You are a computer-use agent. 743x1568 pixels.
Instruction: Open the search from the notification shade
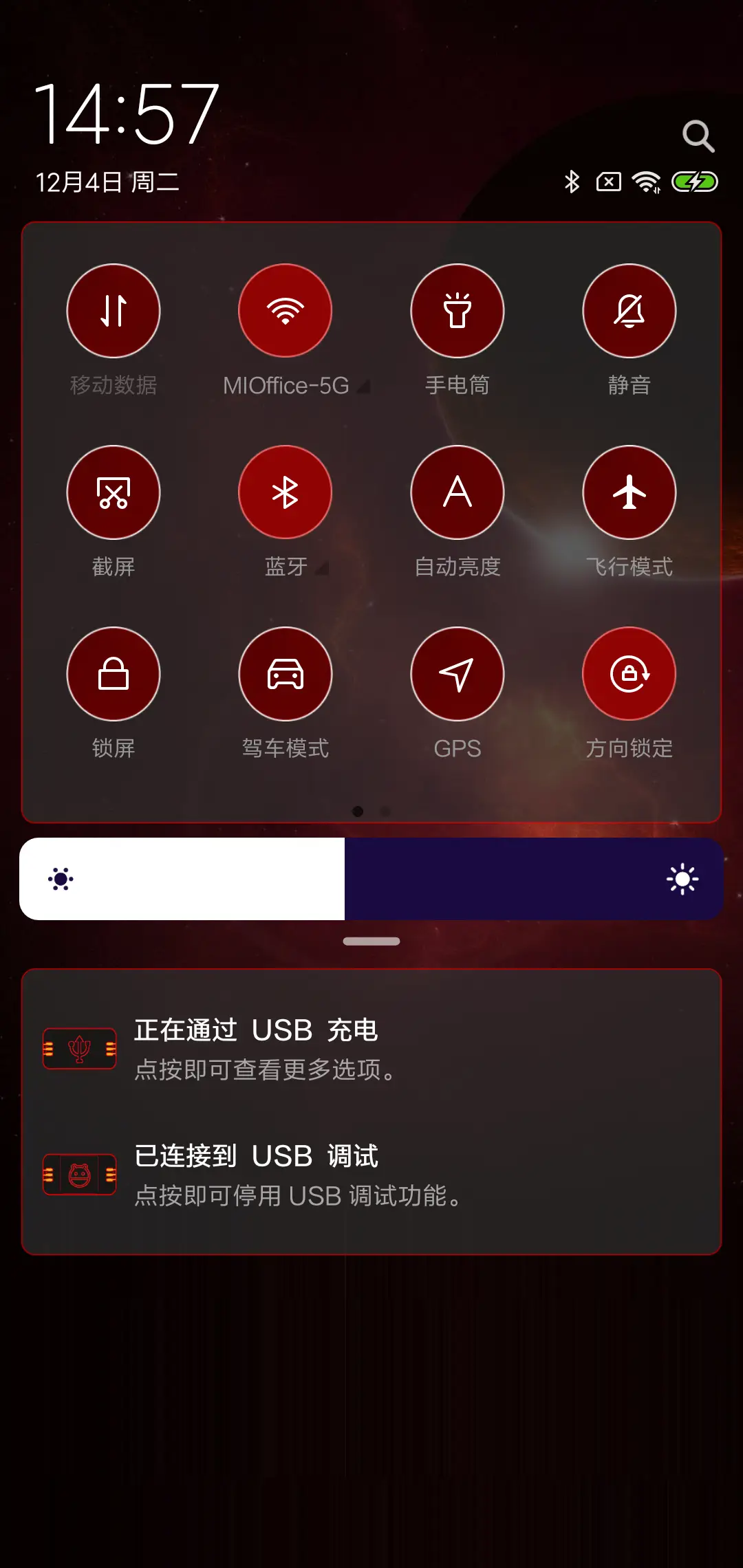coord(699,136)
